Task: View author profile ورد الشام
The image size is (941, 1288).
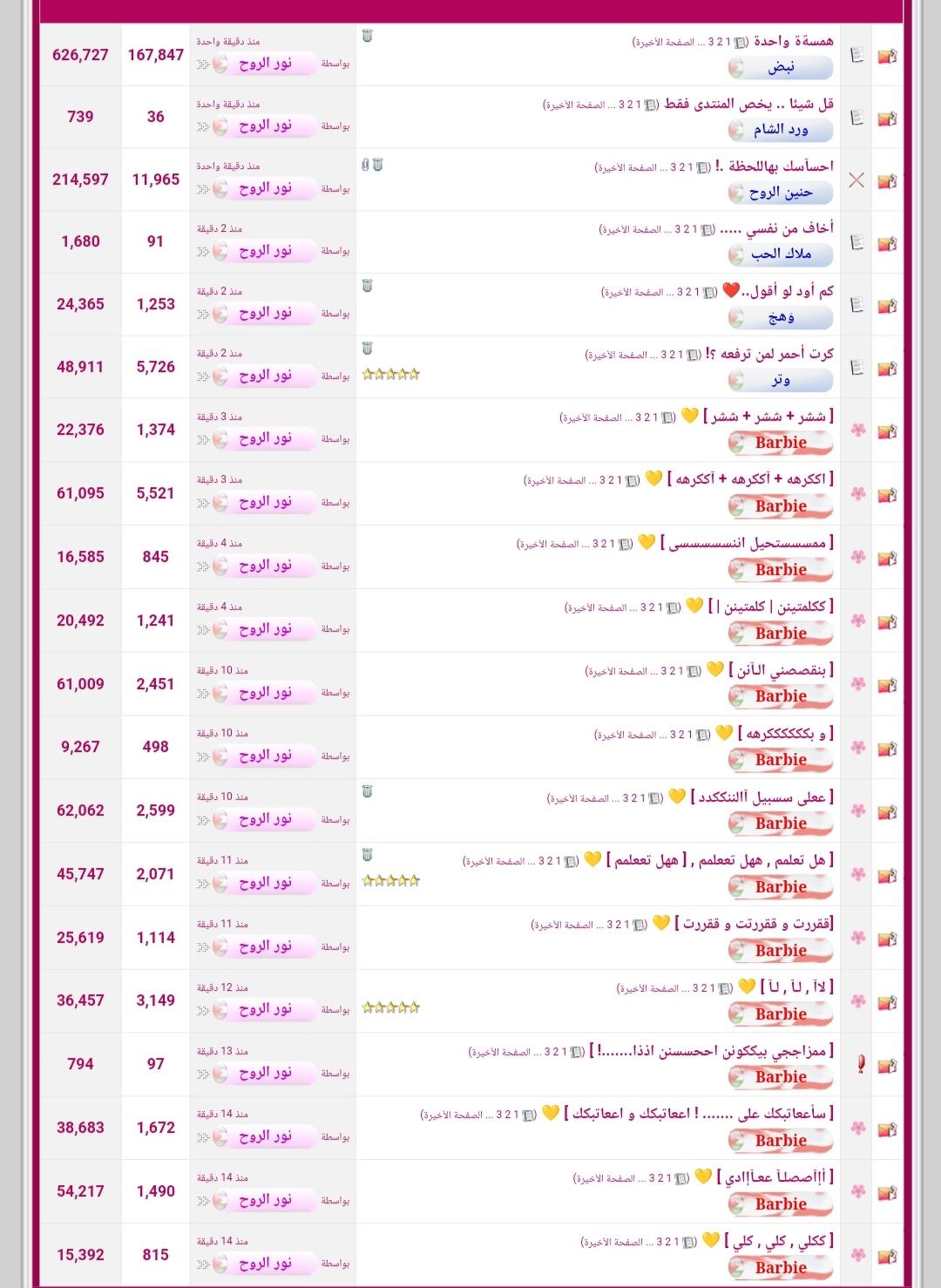Action: 781,130
